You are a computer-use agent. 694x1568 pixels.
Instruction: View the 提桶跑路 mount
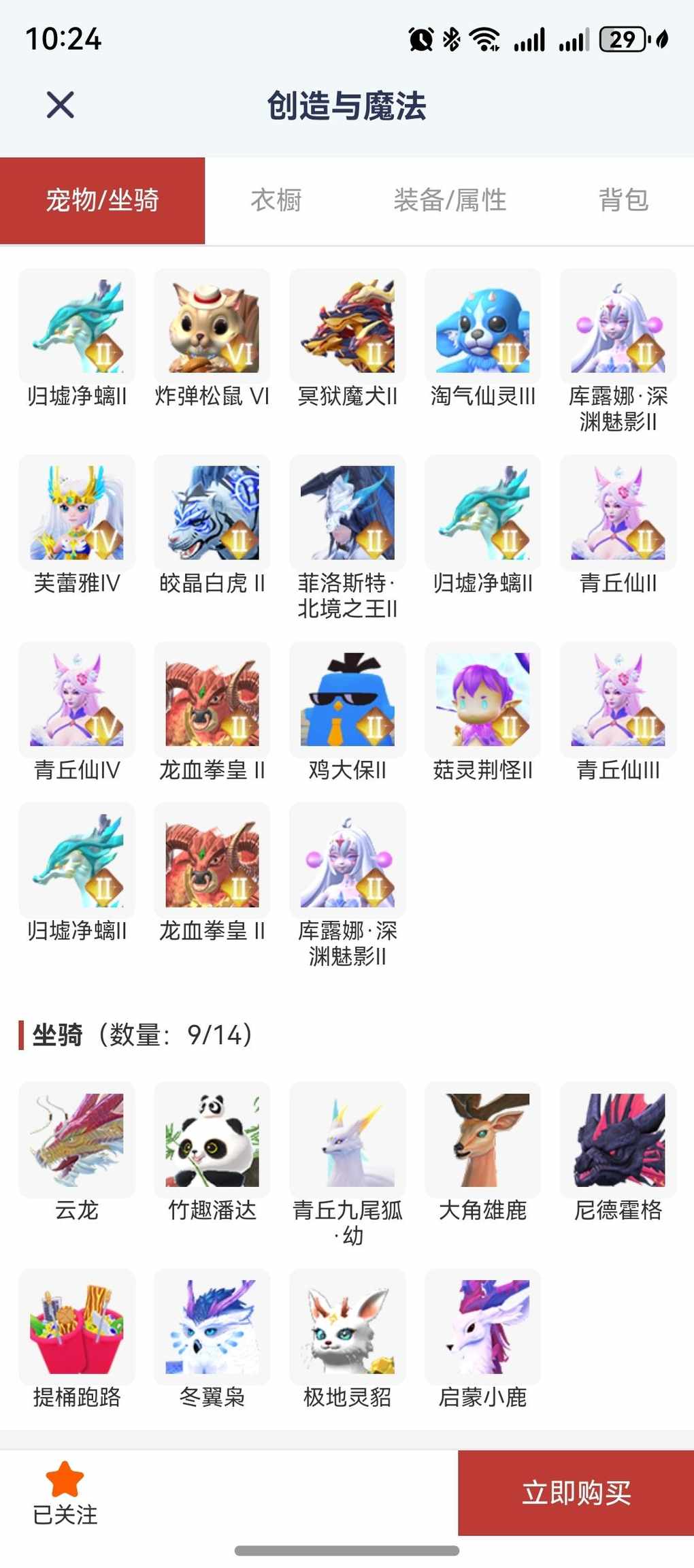pyautogui.click(x=77, y=1327)
